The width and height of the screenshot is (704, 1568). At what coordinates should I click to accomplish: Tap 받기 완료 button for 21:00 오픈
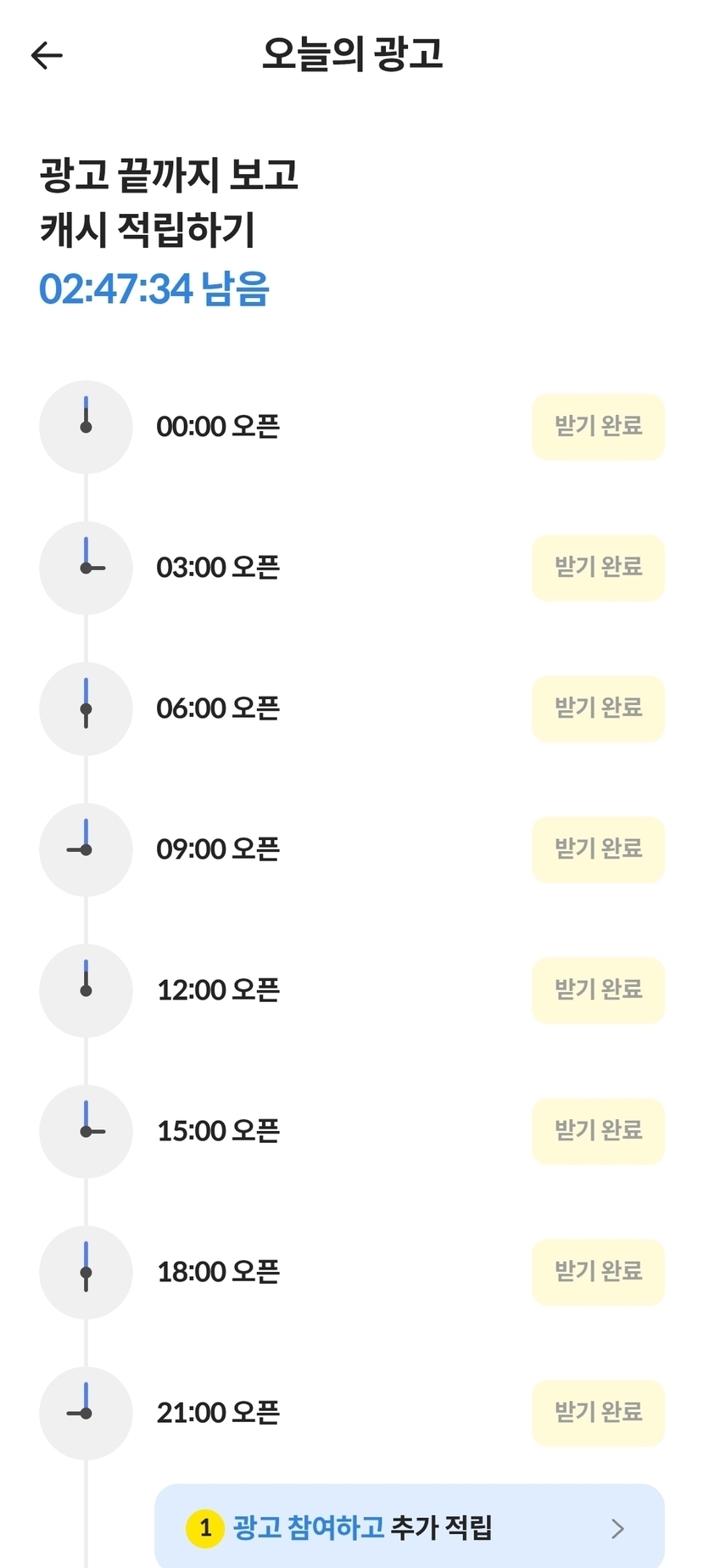tap(598, 1413)
